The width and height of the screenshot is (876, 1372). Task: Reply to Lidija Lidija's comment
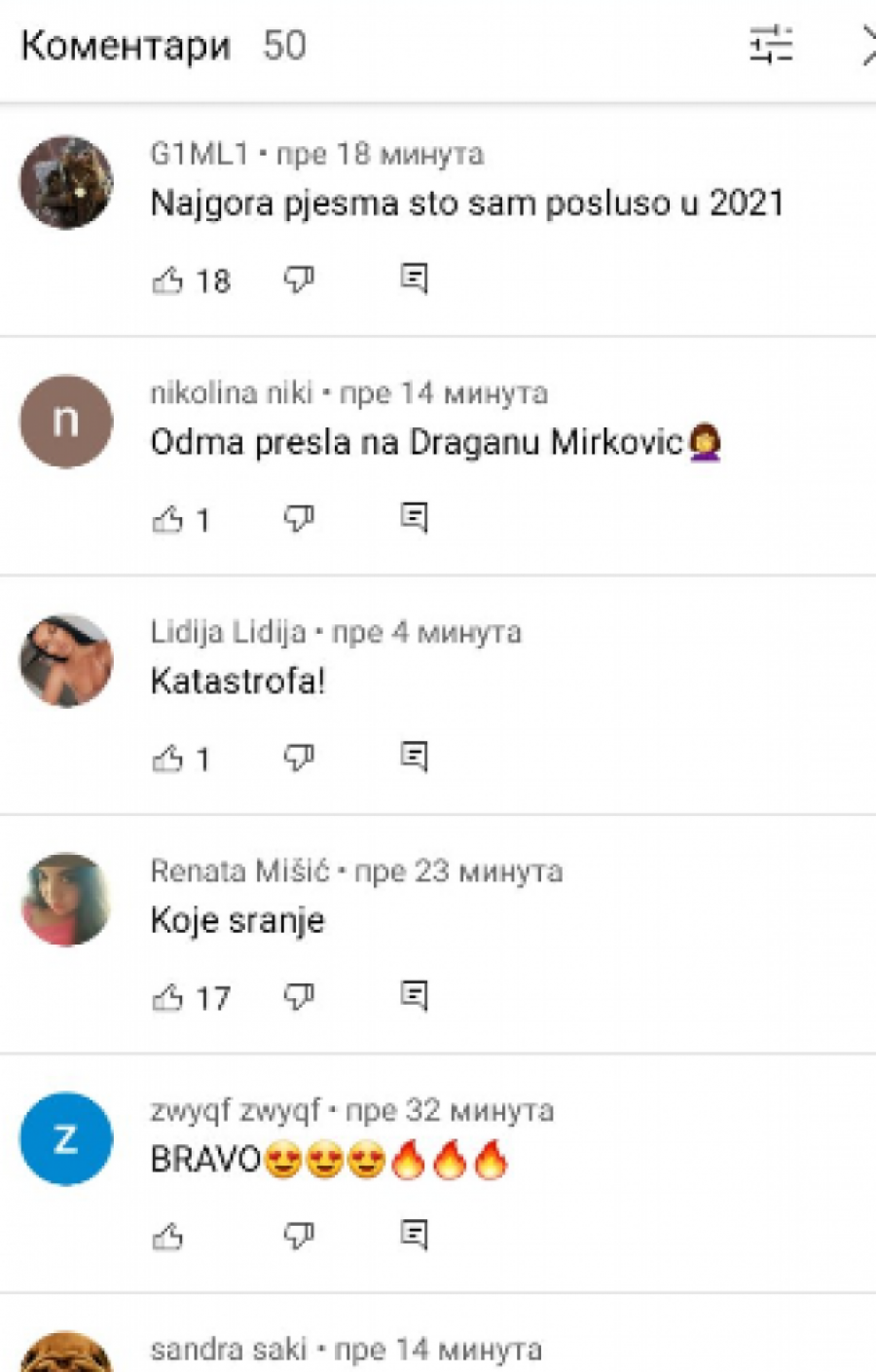415,756
